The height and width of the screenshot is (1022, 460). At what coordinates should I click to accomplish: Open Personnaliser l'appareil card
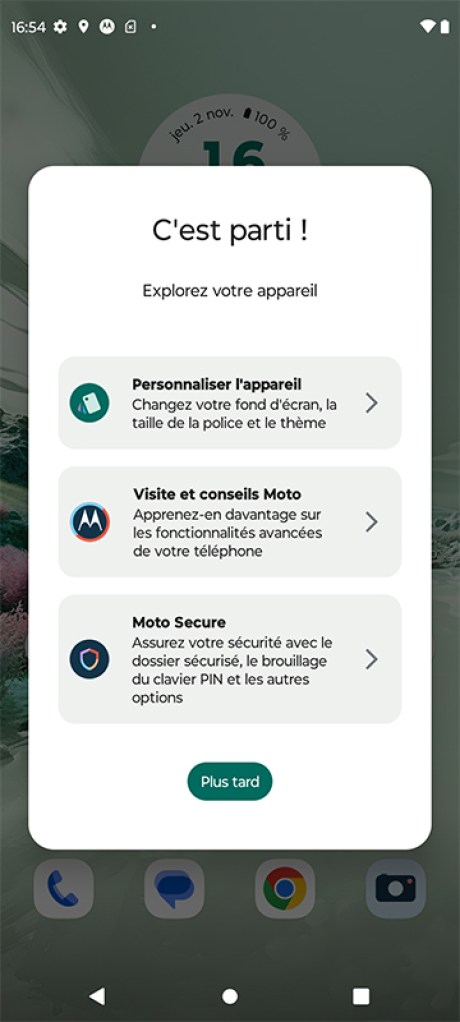pos(230,403)
